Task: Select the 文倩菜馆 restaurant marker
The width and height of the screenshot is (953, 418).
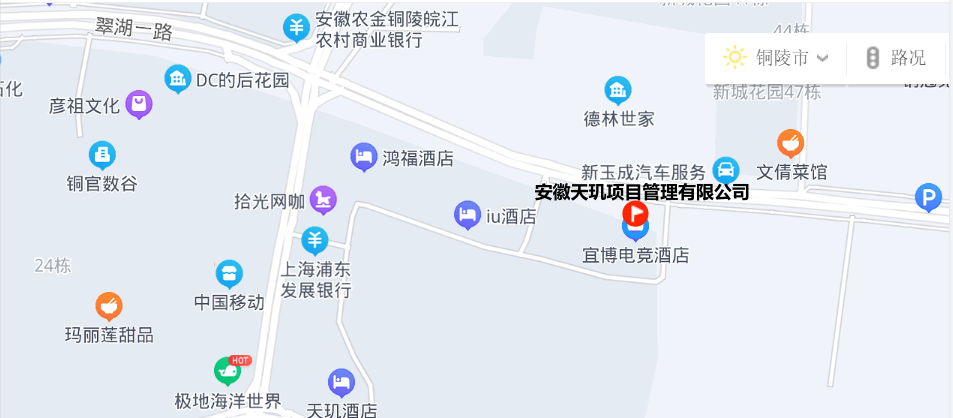Action: pyautogui.click(x=791, y=143)
